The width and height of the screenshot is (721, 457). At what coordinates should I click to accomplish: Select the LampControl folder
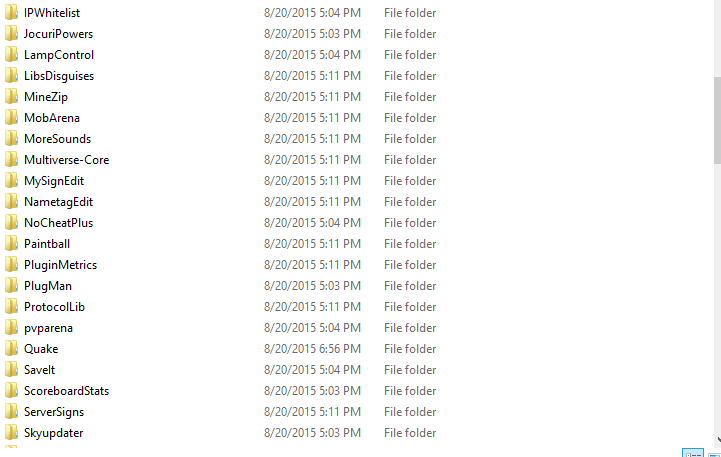pos(58,55)
